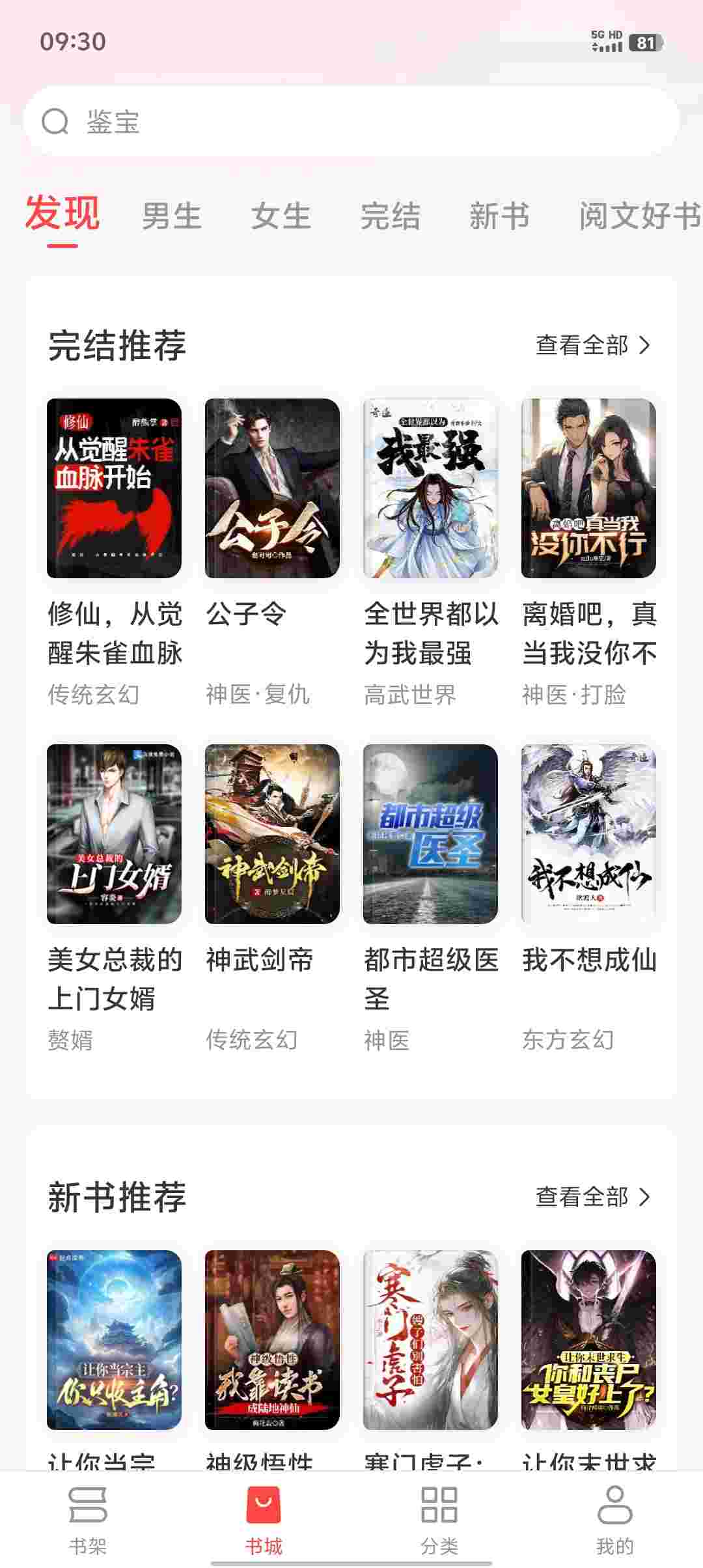Open the search box showing 鉴宝
This screenshot has width=703, height=1568.
(x=351, y=122)
